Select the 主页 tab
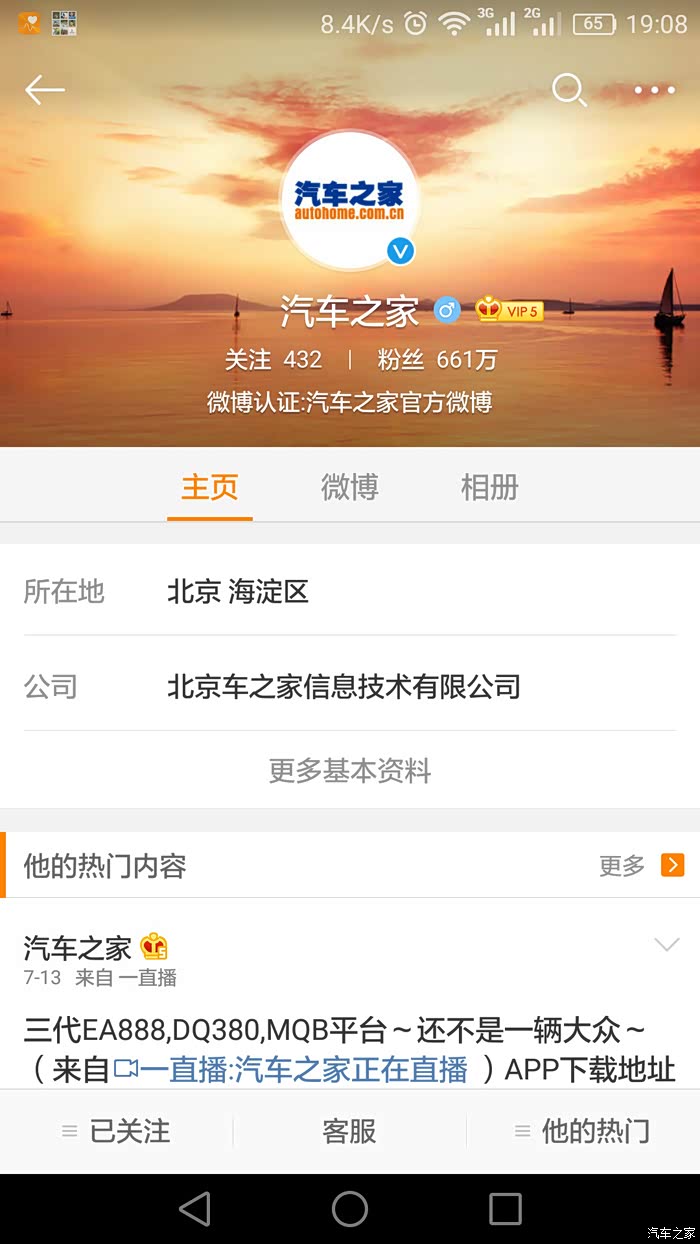The width and height of the screenshot is (700, 1244). point(209,488)
